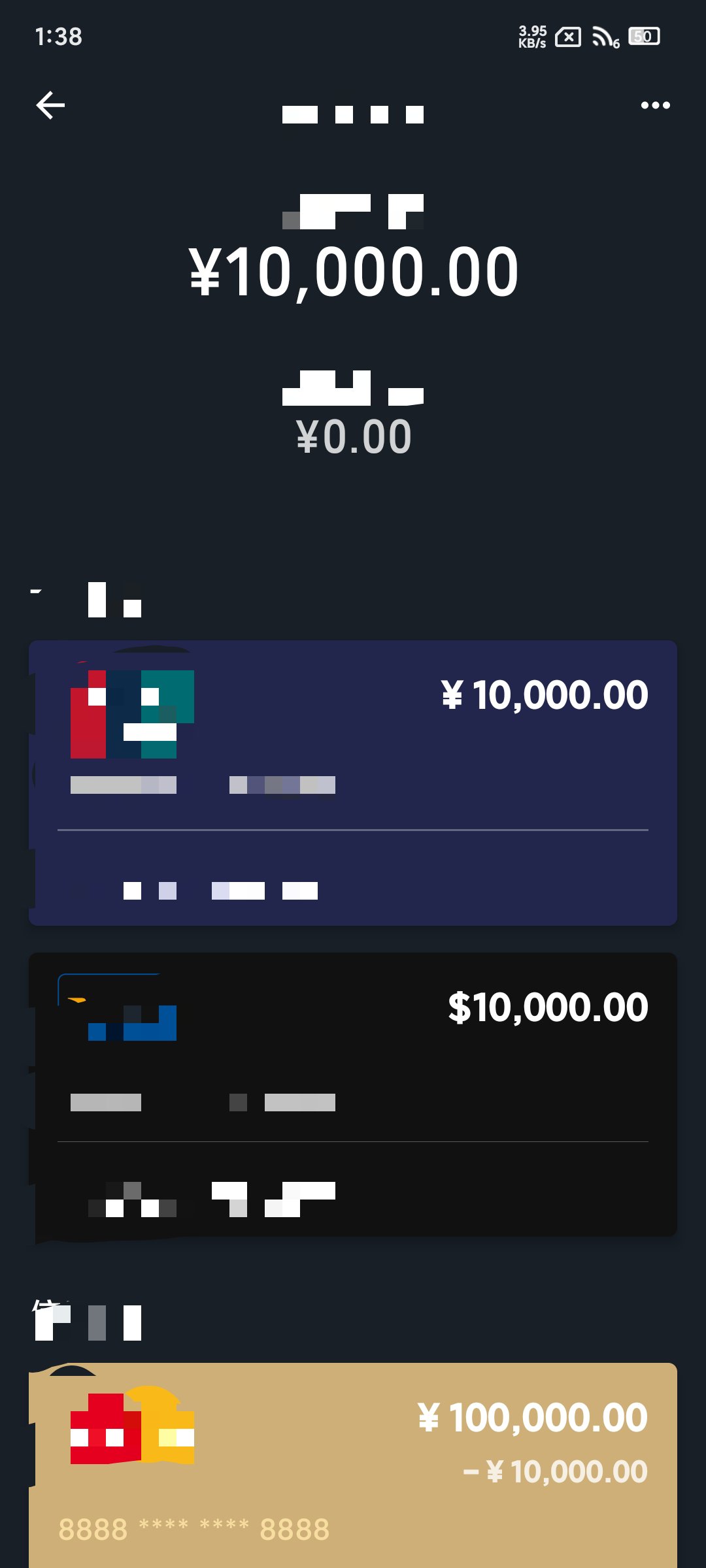The width and height of the screenshot is (706, 1568).
Task: Go back using the arrow icon
Action: (x=50, y=105)
